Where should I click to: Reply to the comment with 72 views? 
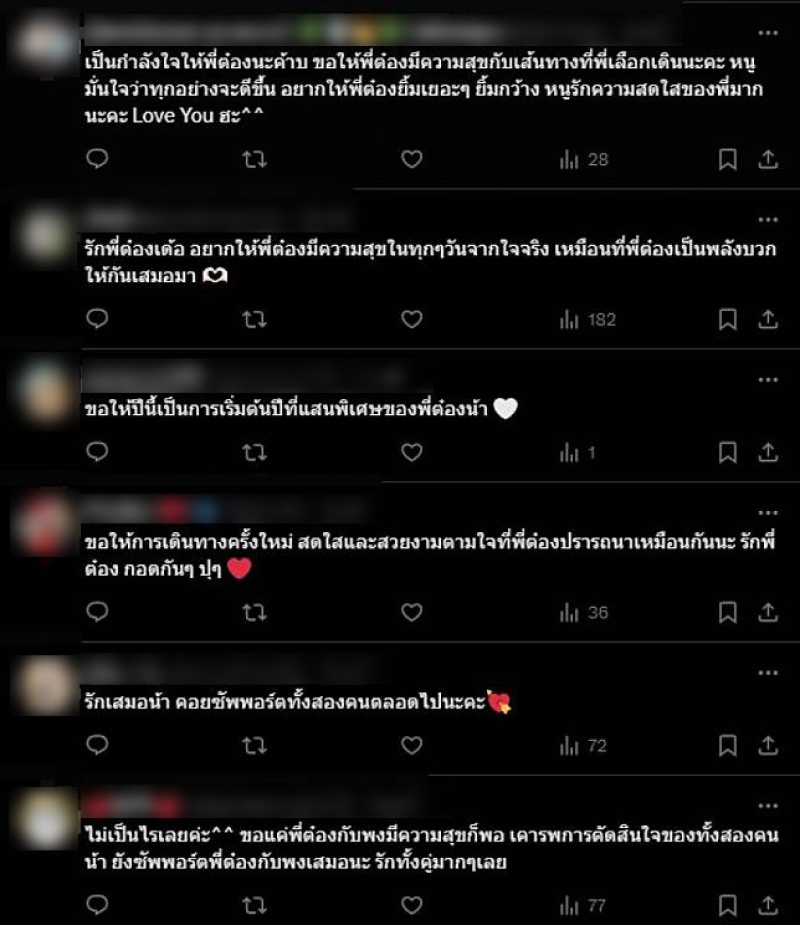(x=97, y=745)
